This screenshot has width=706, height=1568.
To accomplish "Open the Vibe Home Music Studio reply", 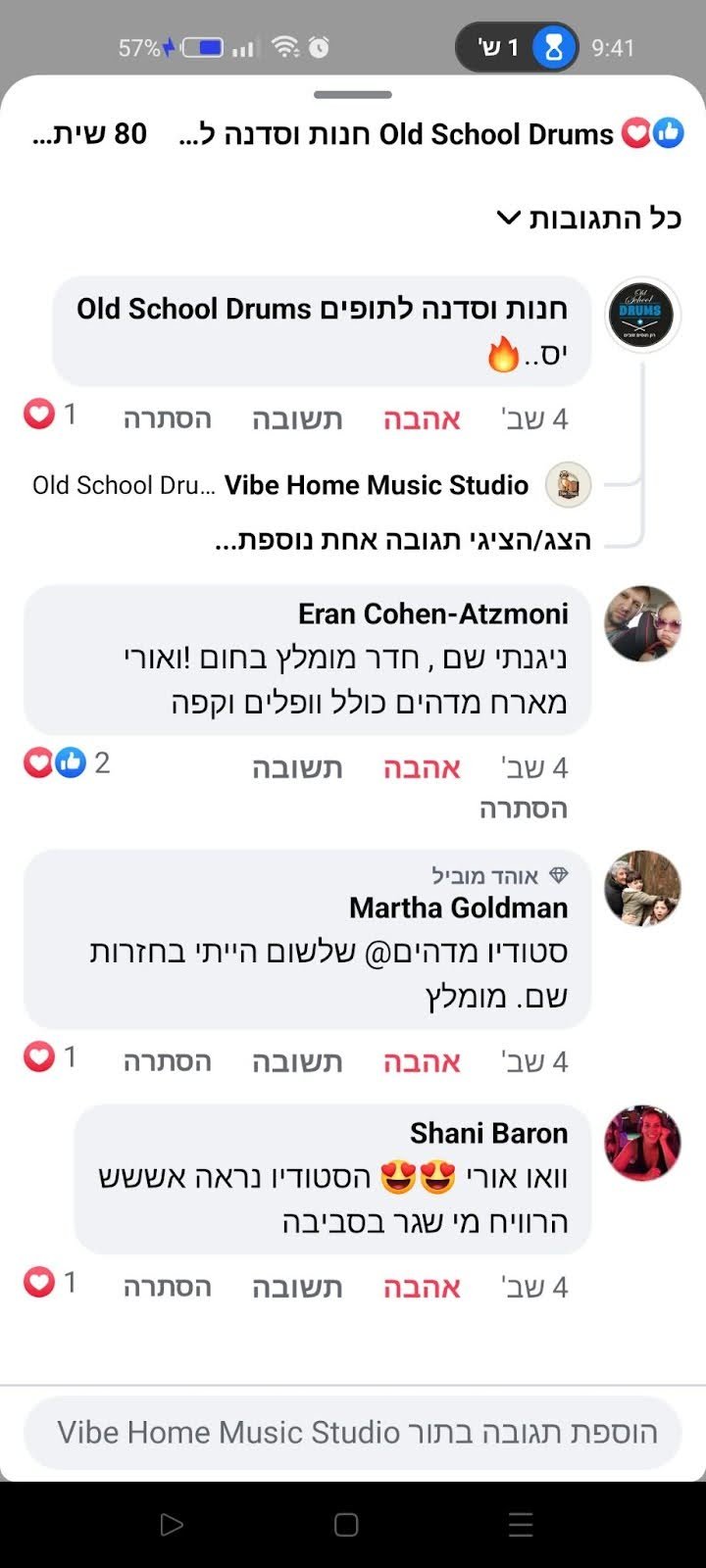I will 377,485.
